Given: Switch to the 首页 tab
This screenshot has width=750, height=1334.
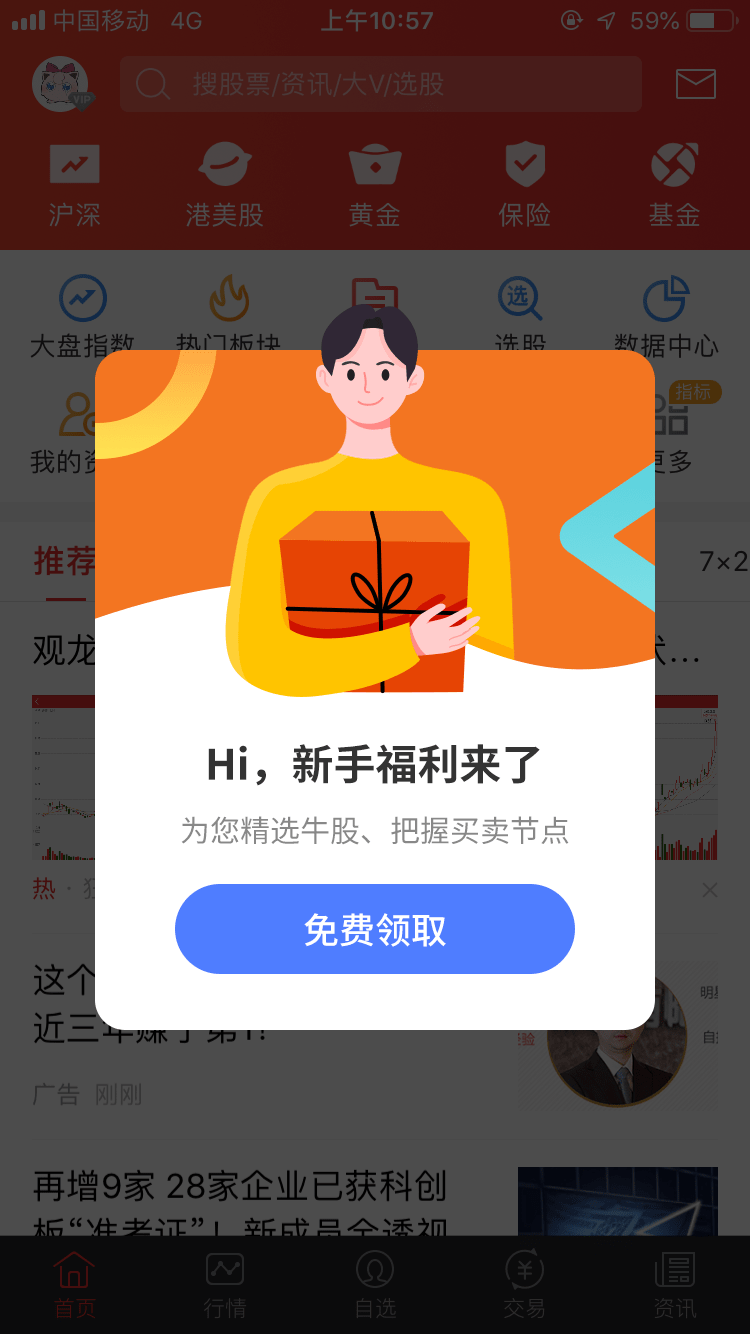Looking at the screenshot, I should [x=75, y=1285].
